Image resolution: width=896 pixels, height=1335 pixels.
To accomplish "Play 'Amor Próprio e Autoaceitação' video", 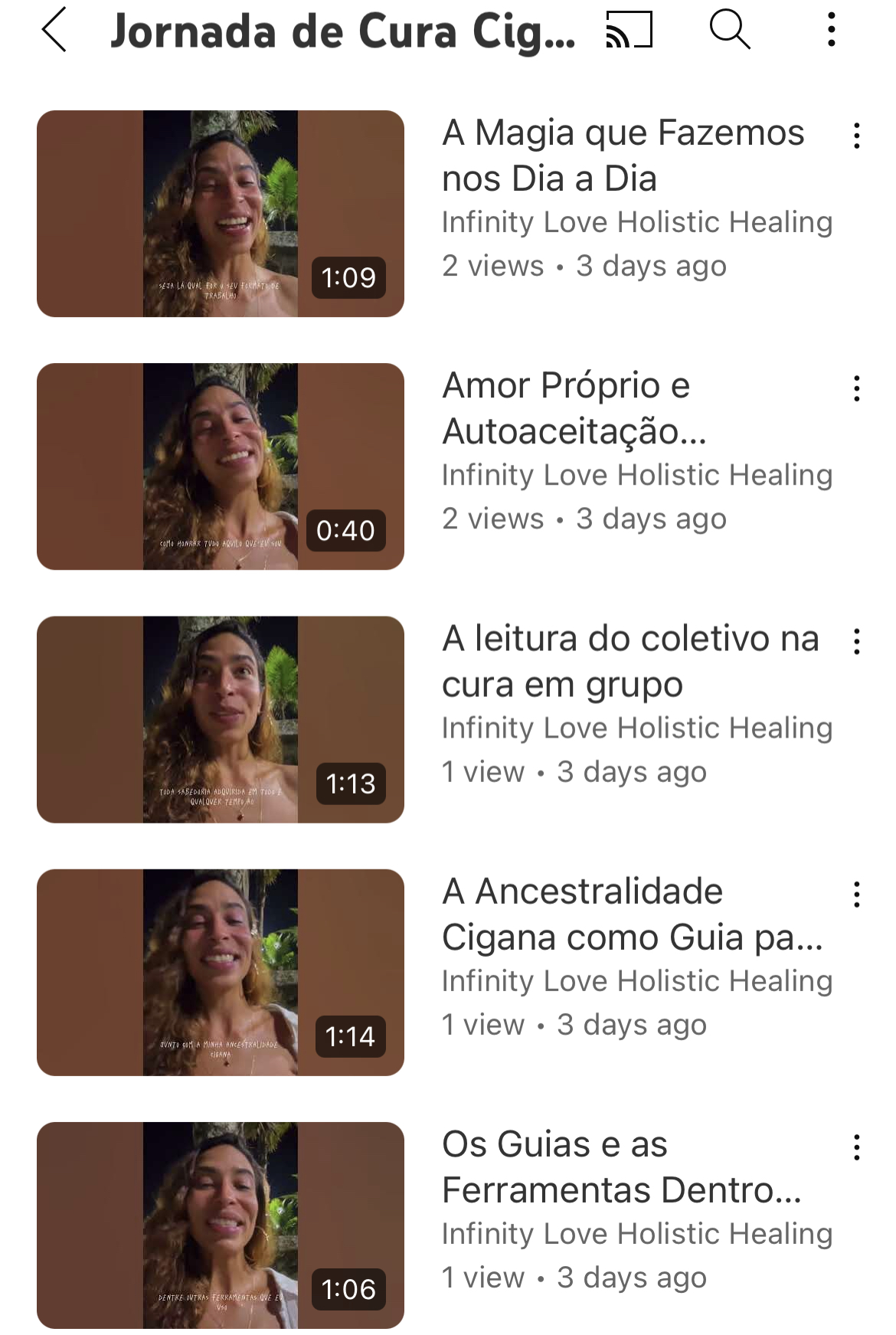I will (221, 466).
